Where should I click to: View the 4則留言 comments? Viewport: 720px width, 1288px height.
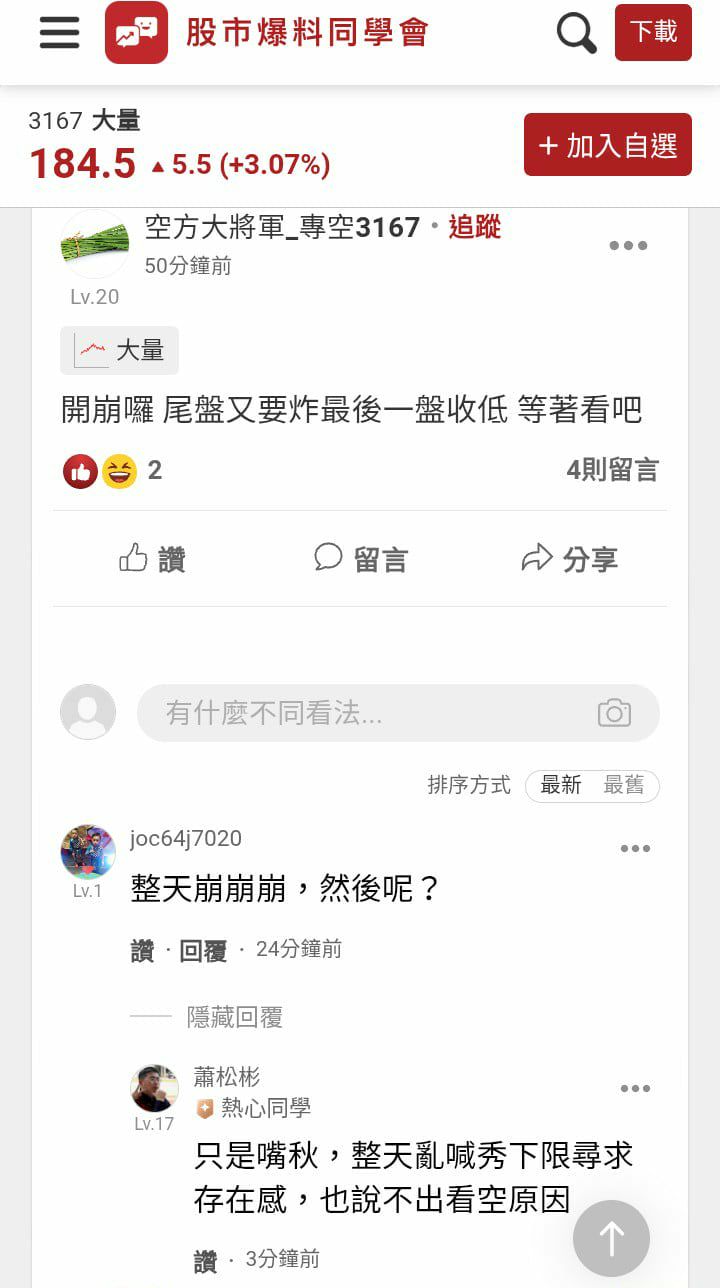coord(612,470)
